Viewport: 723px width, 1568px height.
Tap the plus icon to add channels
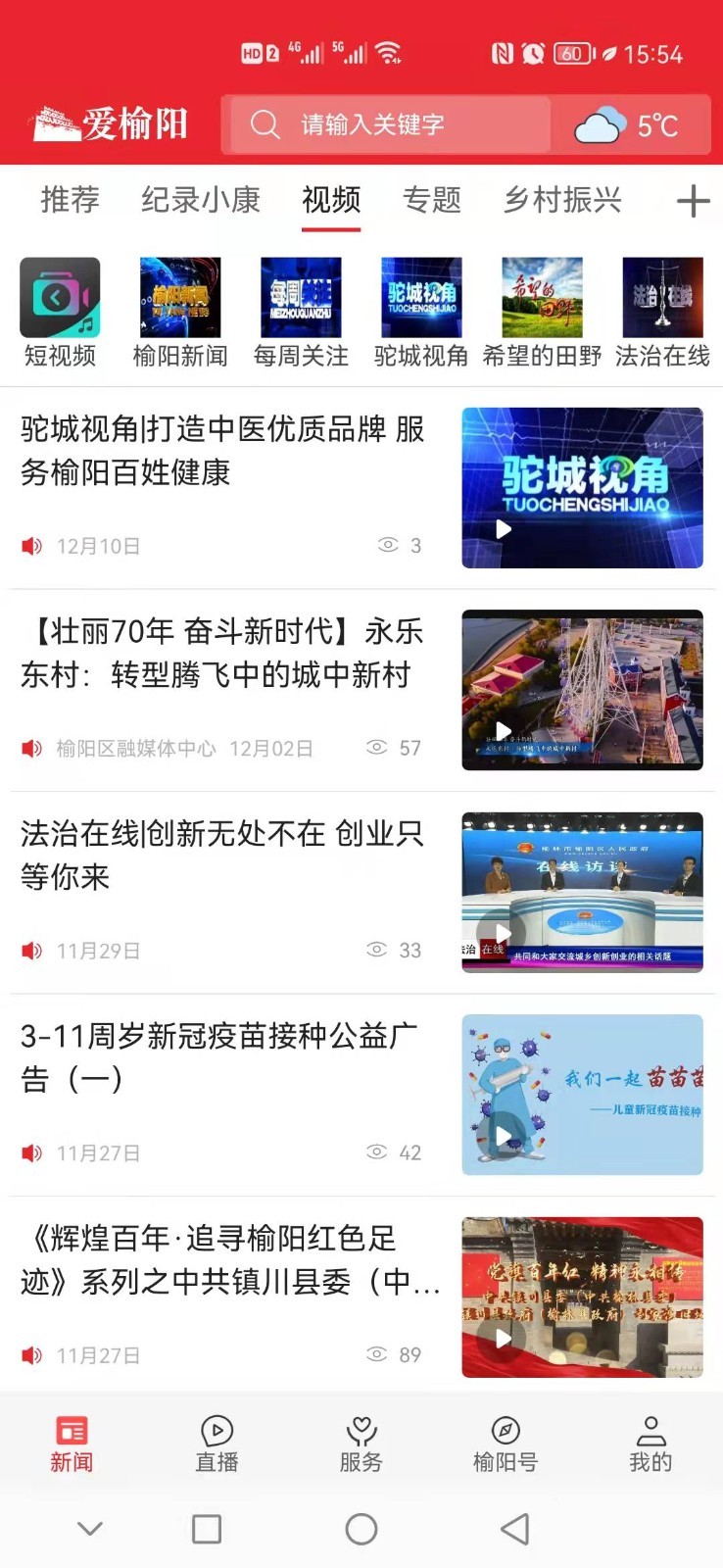click(x=693, y=201)
